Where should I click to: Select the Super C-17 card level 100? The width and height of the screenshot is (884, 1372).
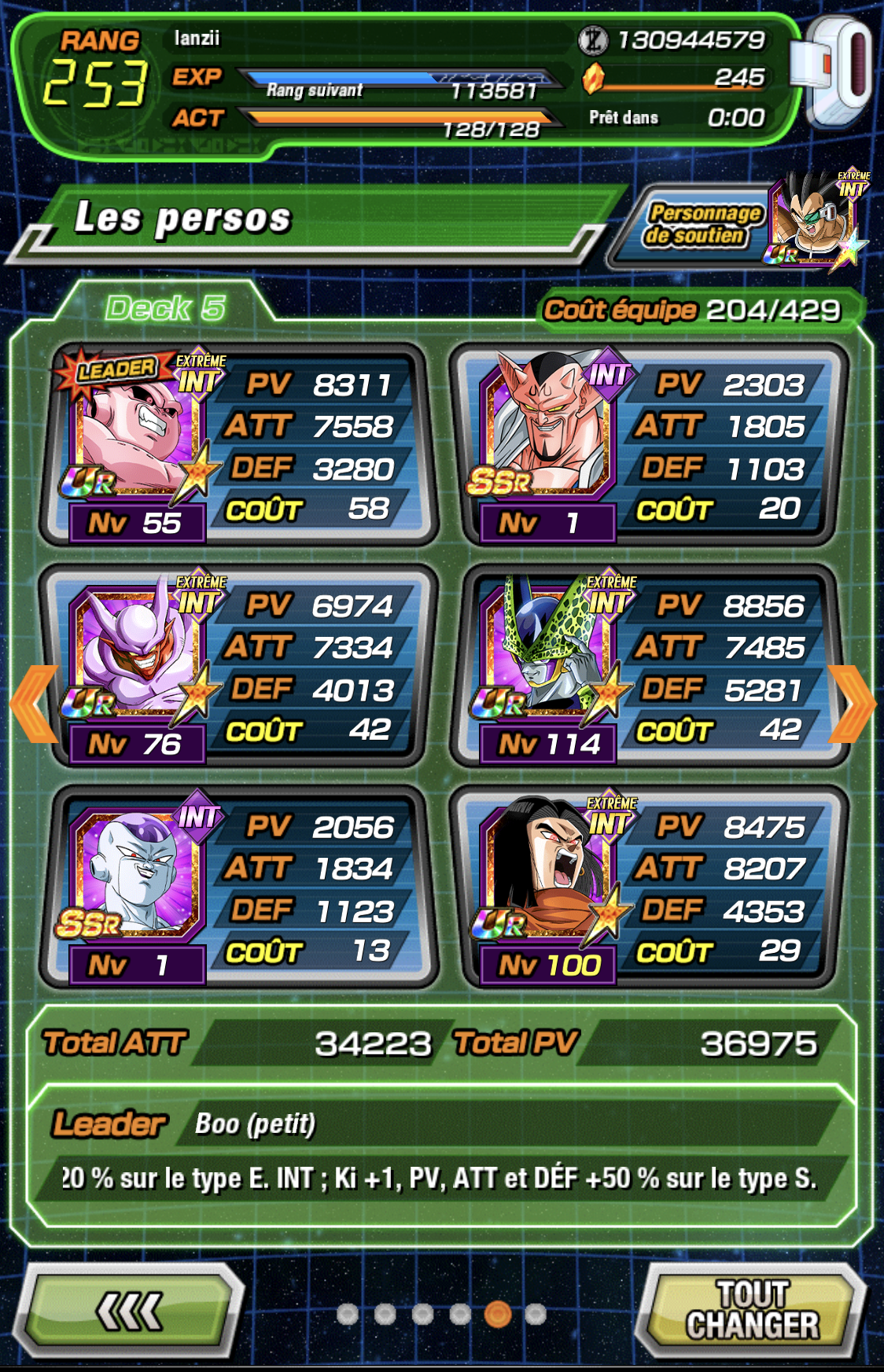click(x=649, y=887)
